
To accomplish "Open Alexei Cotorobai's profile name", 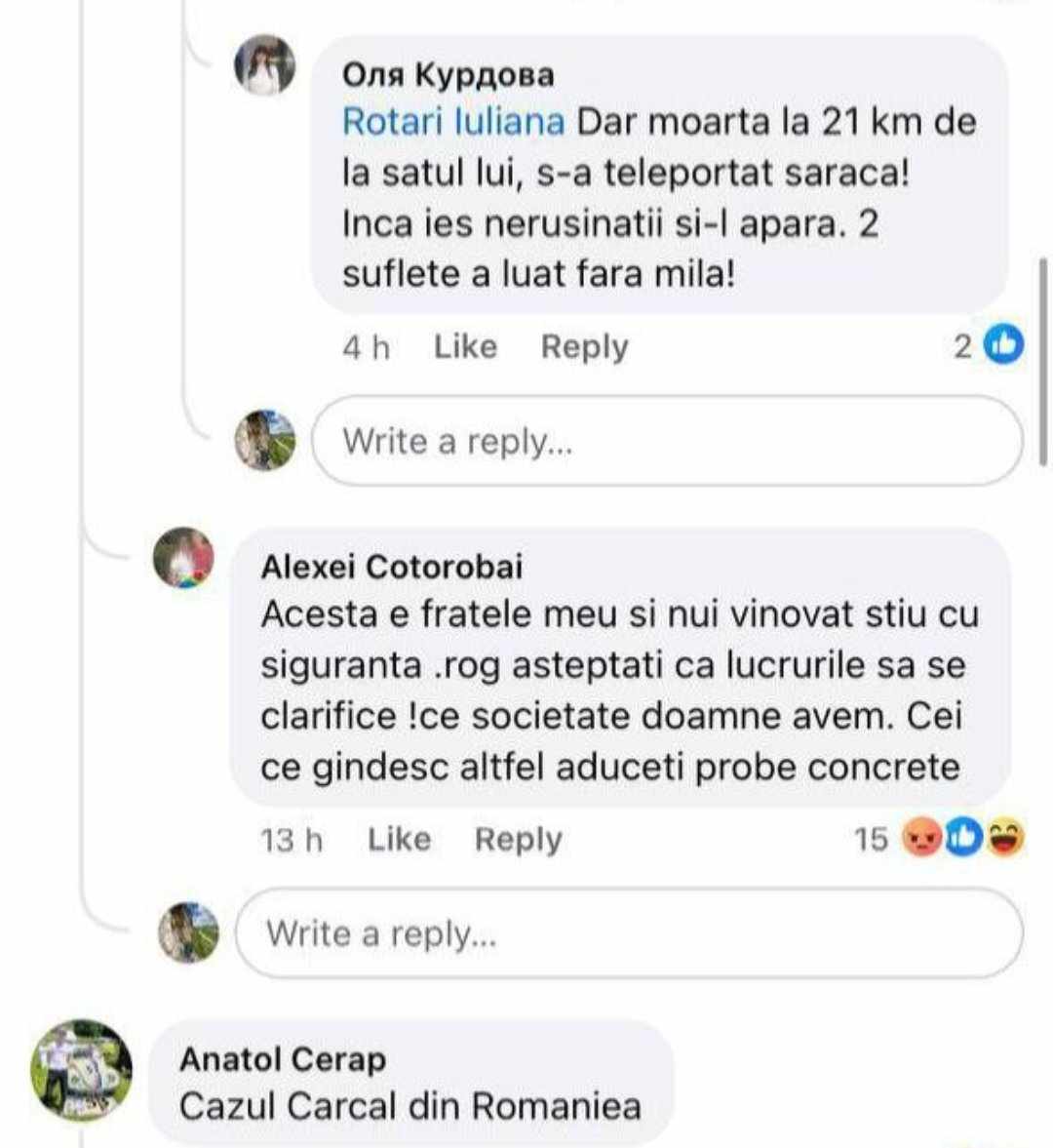I will click(x=391, y=567).
